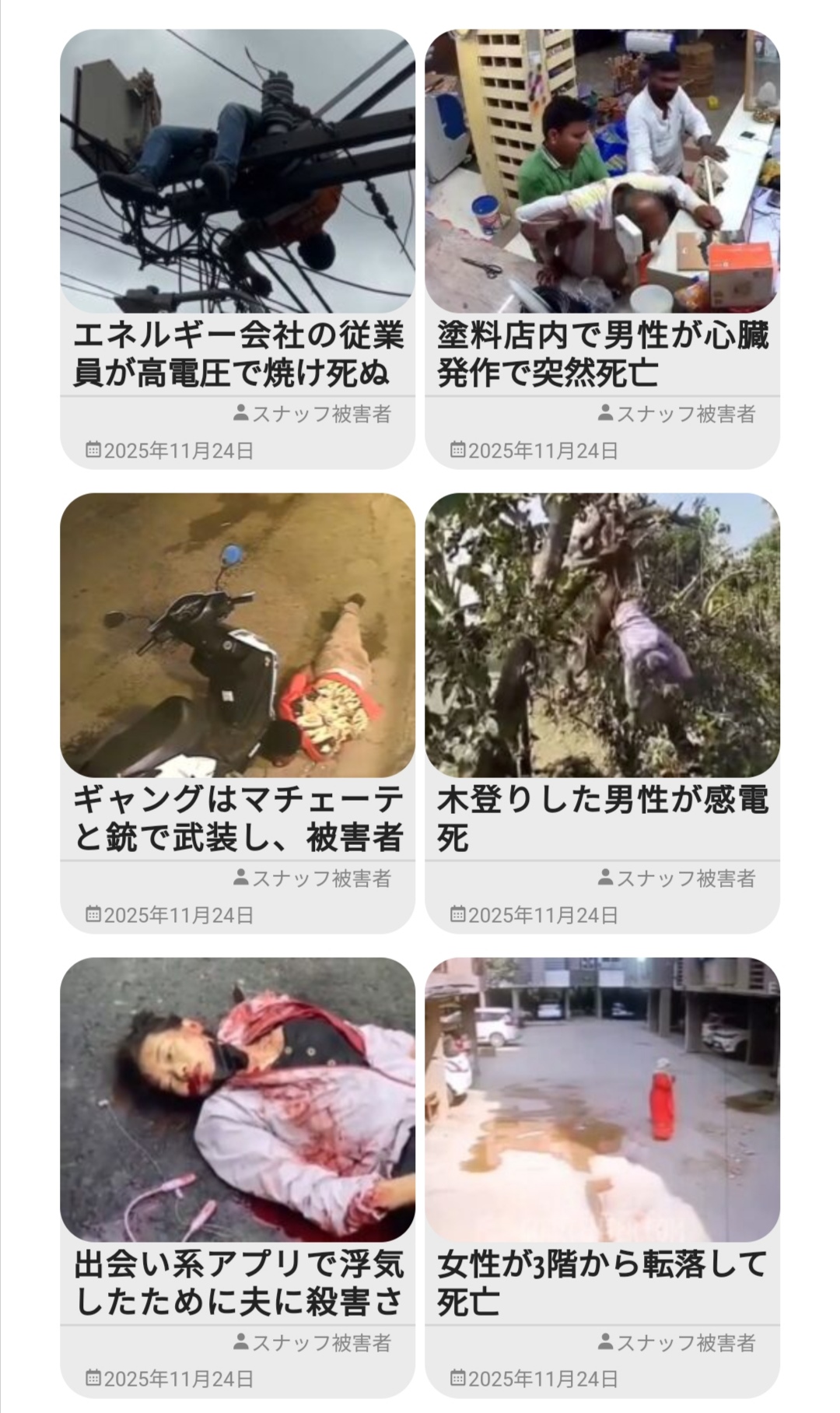Tap author スナッフ被害者 under 塗料店内 article

click(x=684, y=414)
